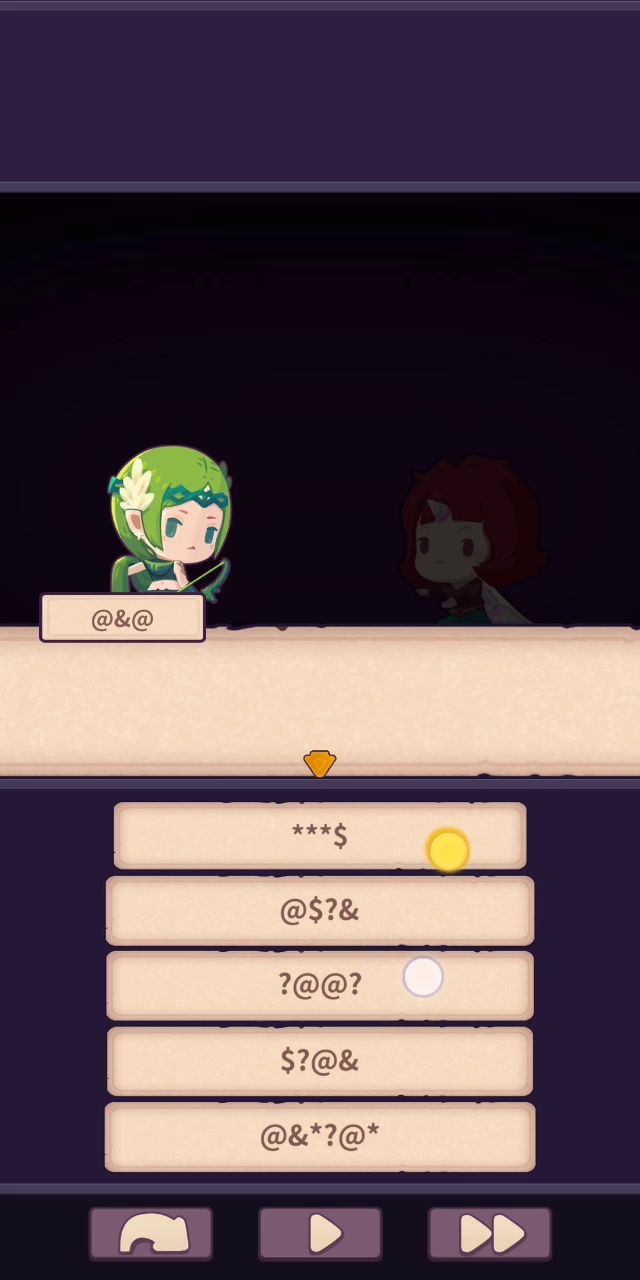This screenshot has width=640, height=1280.
Task: Choose the dialogue option ***$
Action: click(x=319, y=836)
